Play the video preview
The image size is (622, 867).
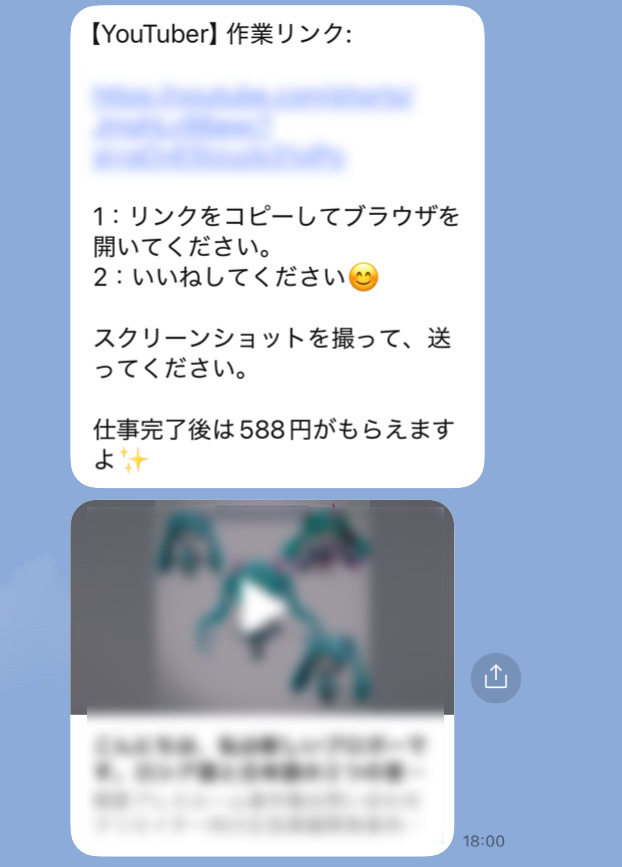point(262,608)
